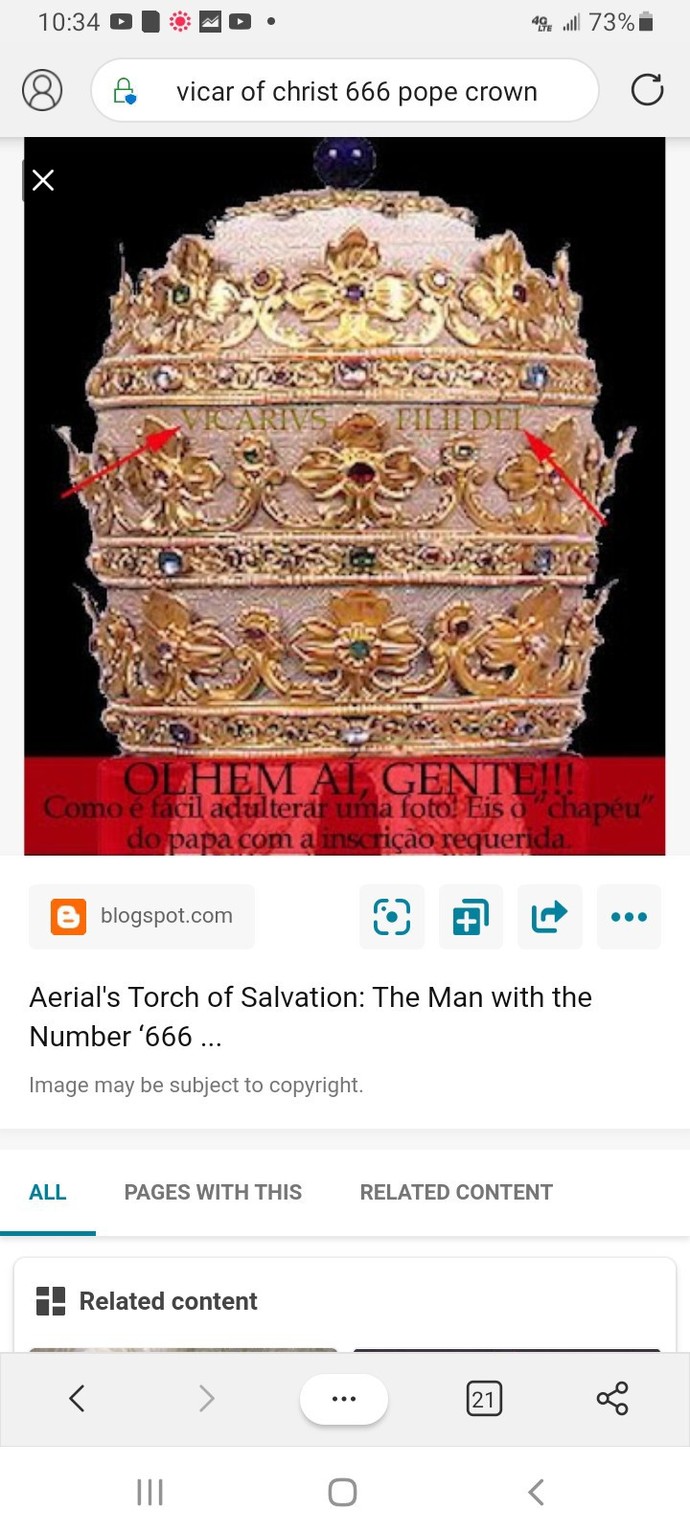
Task: Reload the current page
Action: coord(647,91)
